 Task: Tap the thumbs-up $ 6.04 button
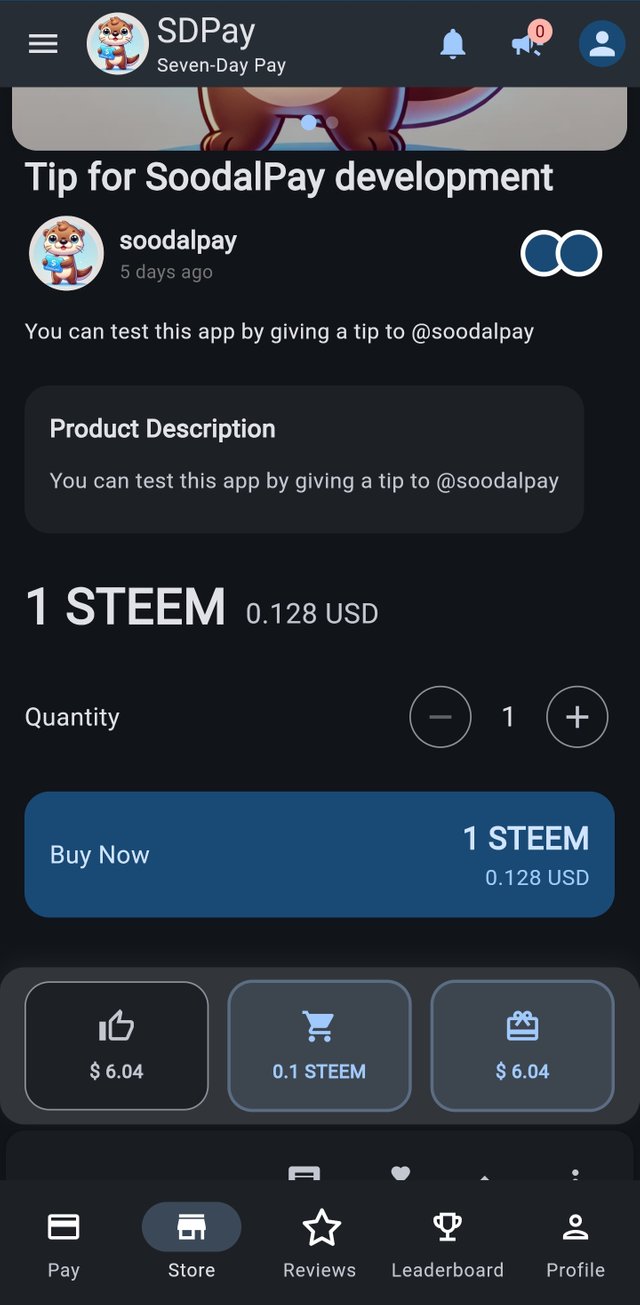click(117, 1045)
